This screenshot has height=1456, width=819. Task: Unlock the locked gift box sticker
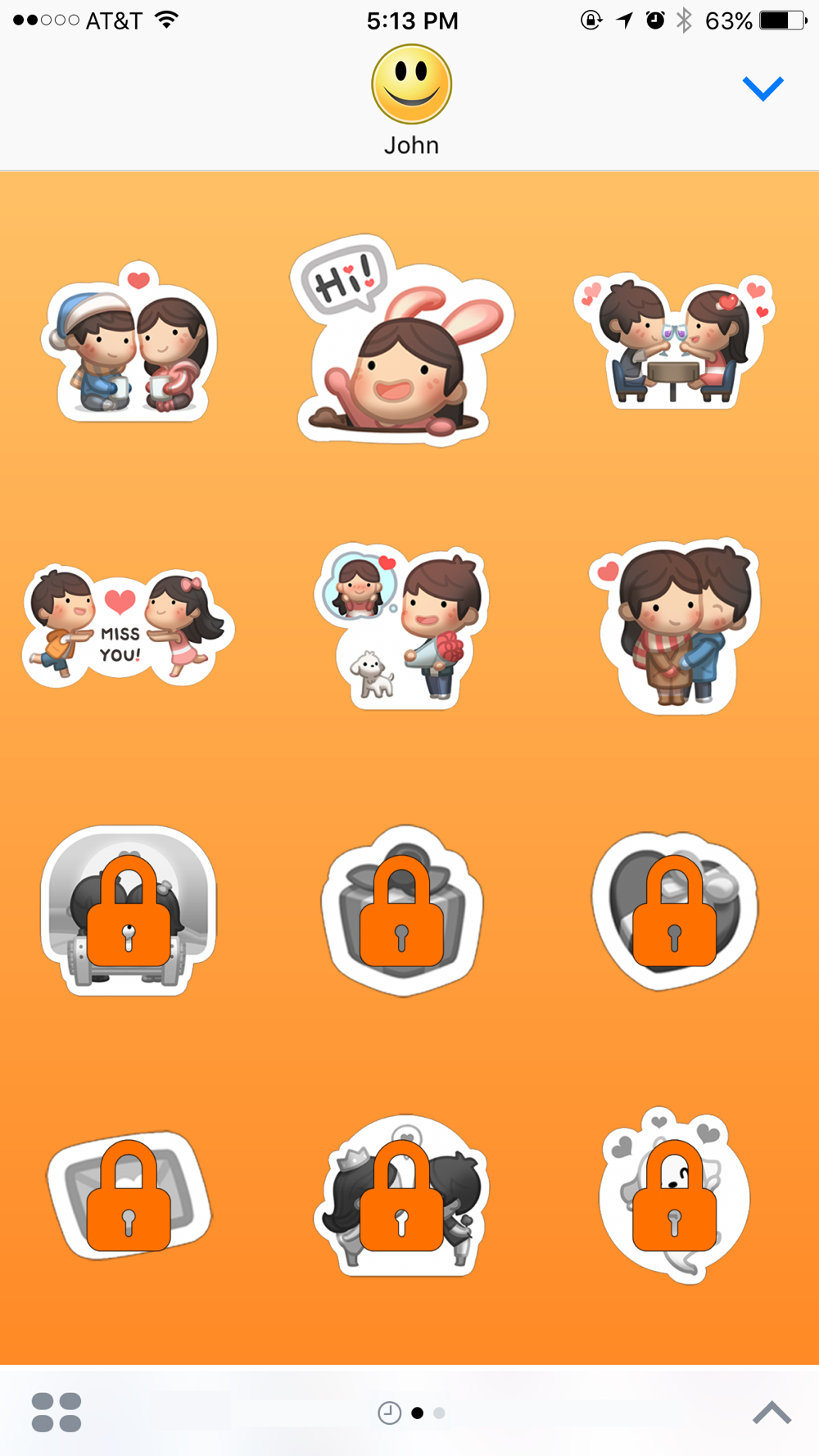coord(401,911)
